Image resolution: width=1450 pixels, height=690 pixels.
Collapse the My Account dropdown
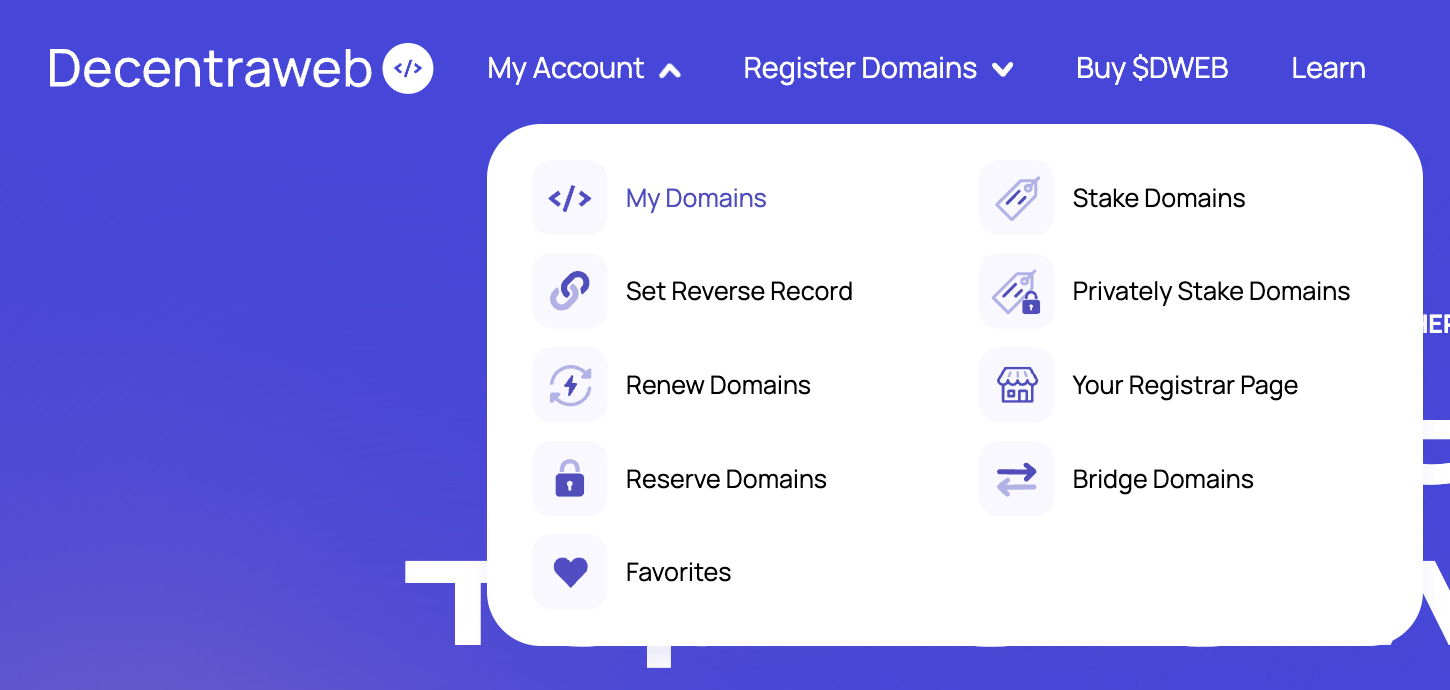tap(584, 69)
